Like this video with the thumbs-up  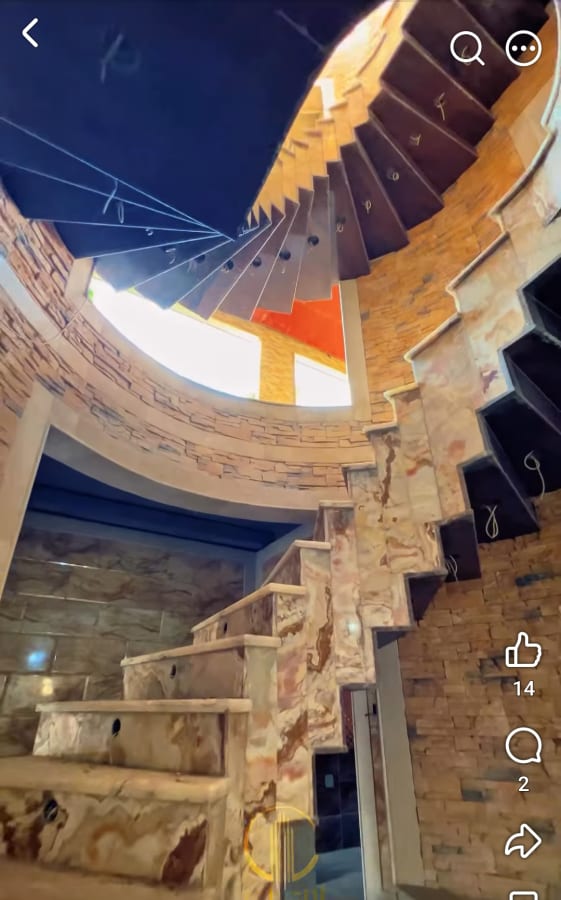click(x=523, y=650)
